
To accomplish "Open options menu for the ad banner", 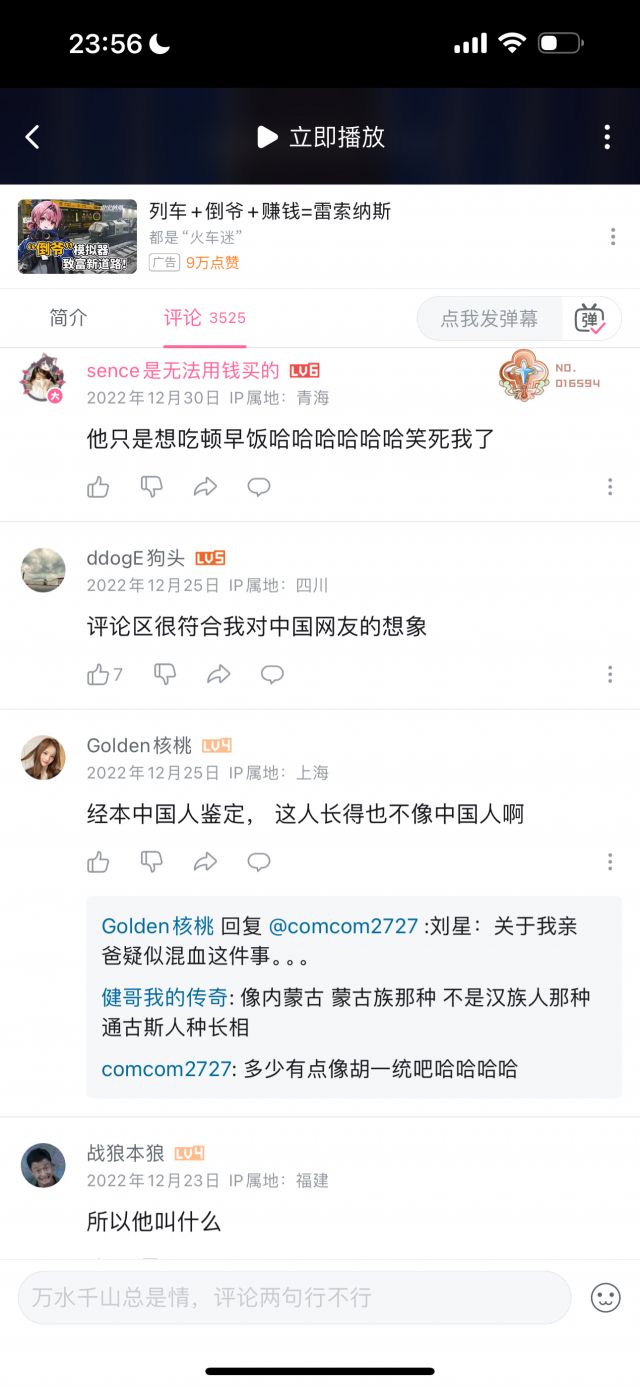I will pos(613,237).
